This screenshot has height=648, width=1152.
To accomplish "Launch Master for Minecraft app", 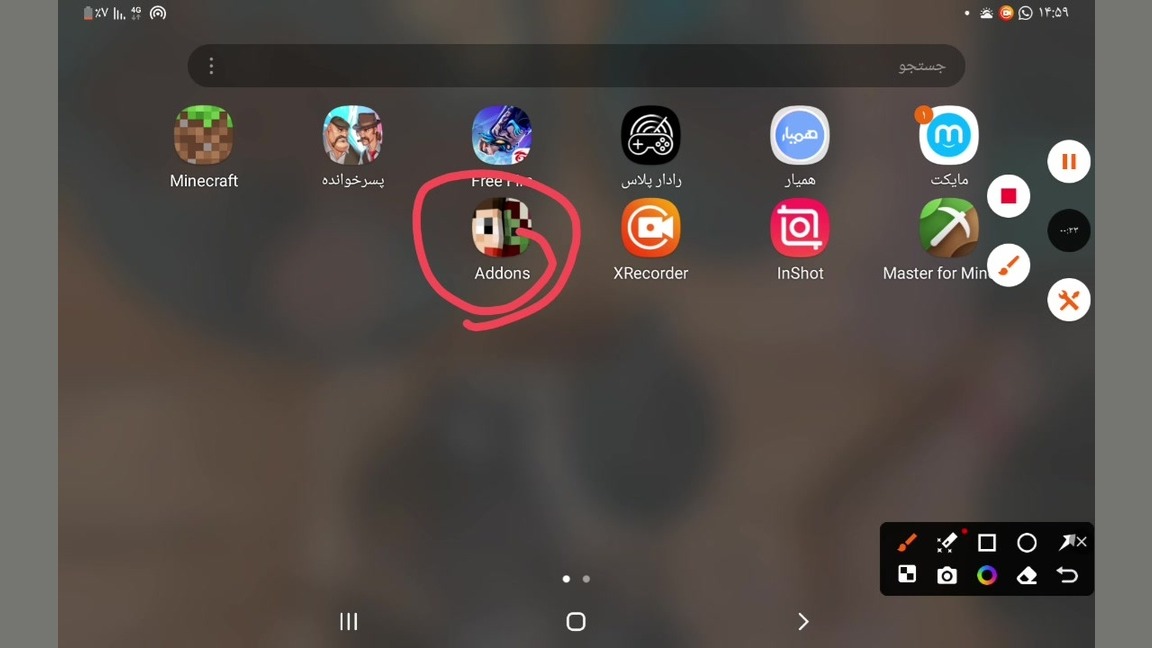I will [x=948, y=229].
